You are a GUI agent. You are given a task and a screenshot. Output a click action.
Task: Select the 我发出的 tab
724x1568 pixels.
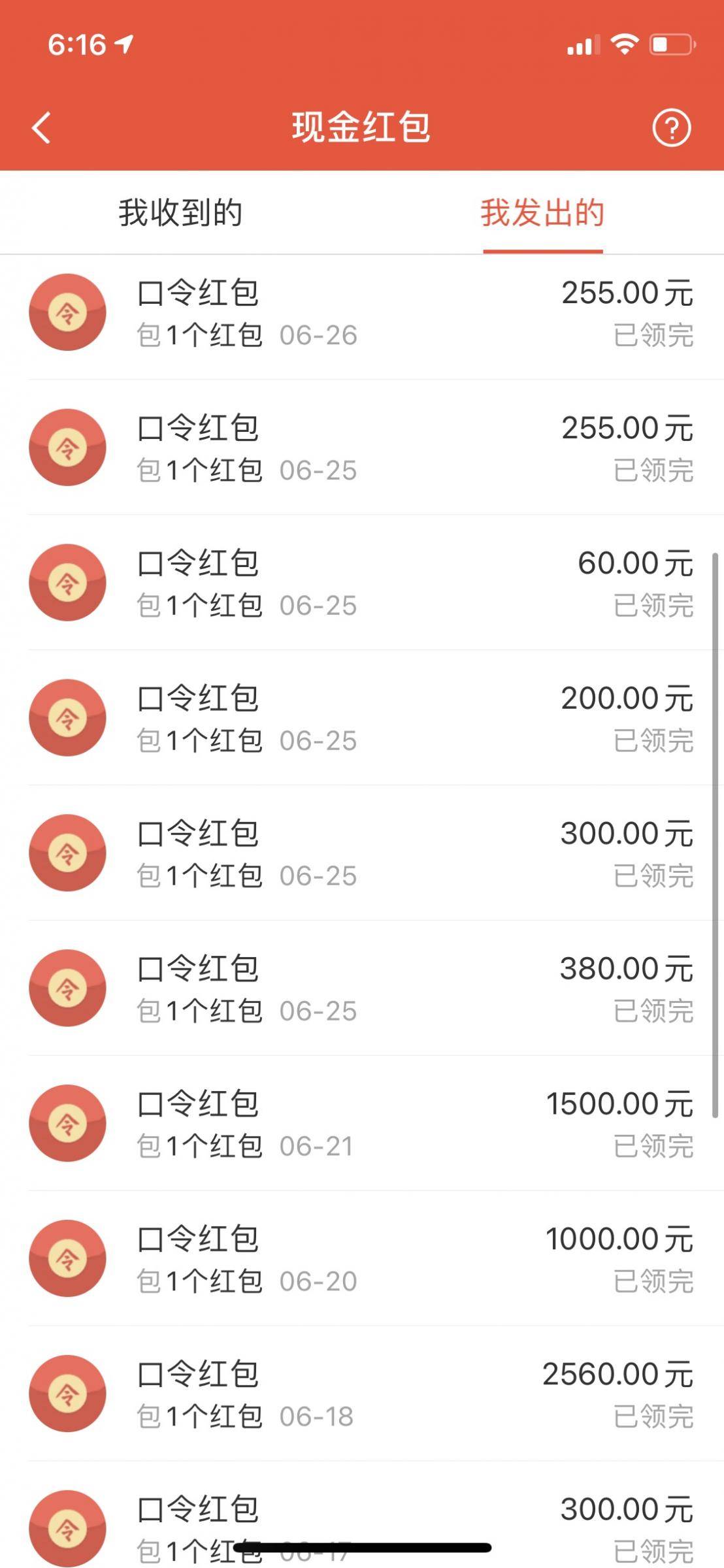click(542, 213)
